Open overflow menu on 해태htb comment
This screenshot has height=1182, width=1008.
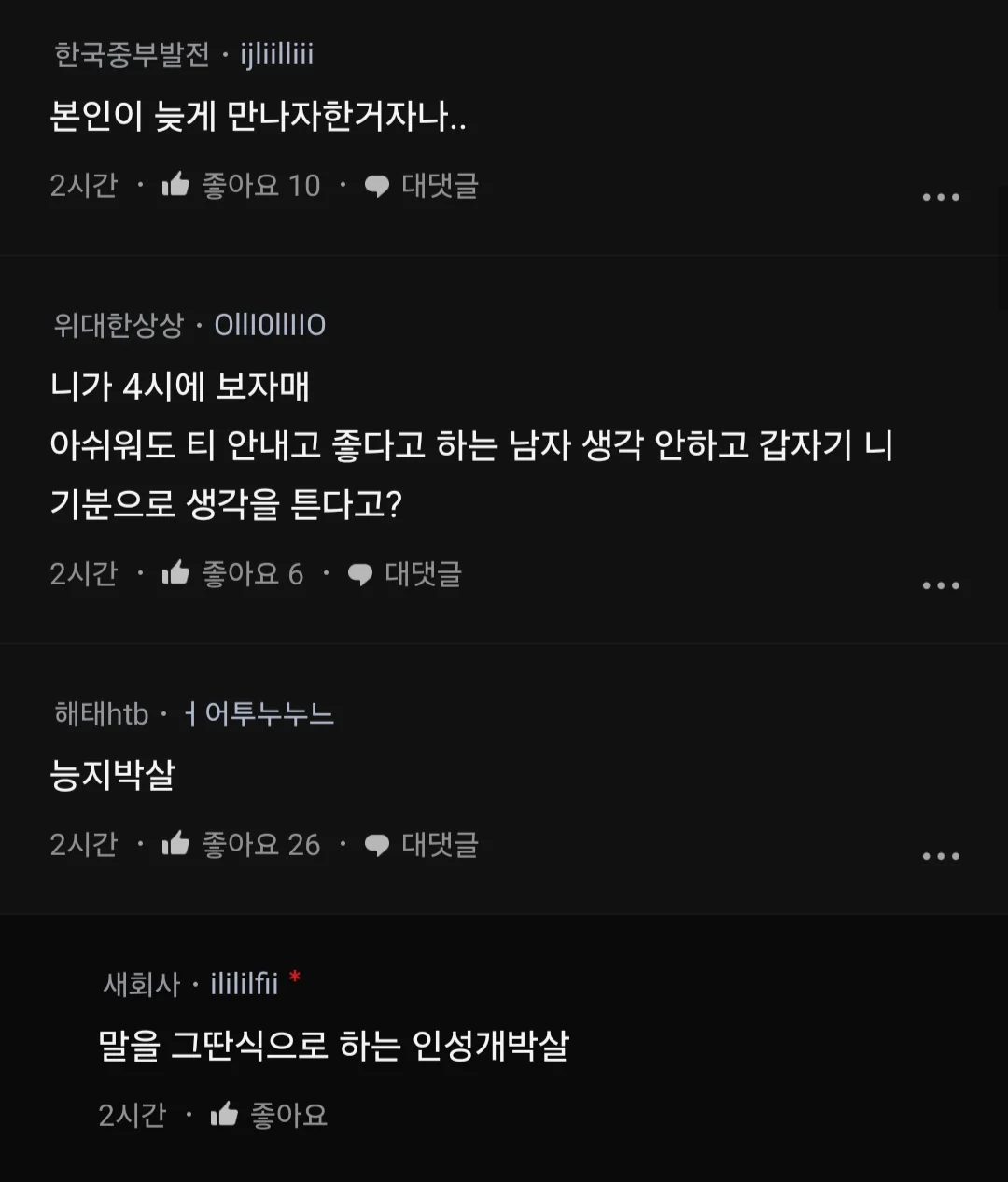tap(940, 856)
